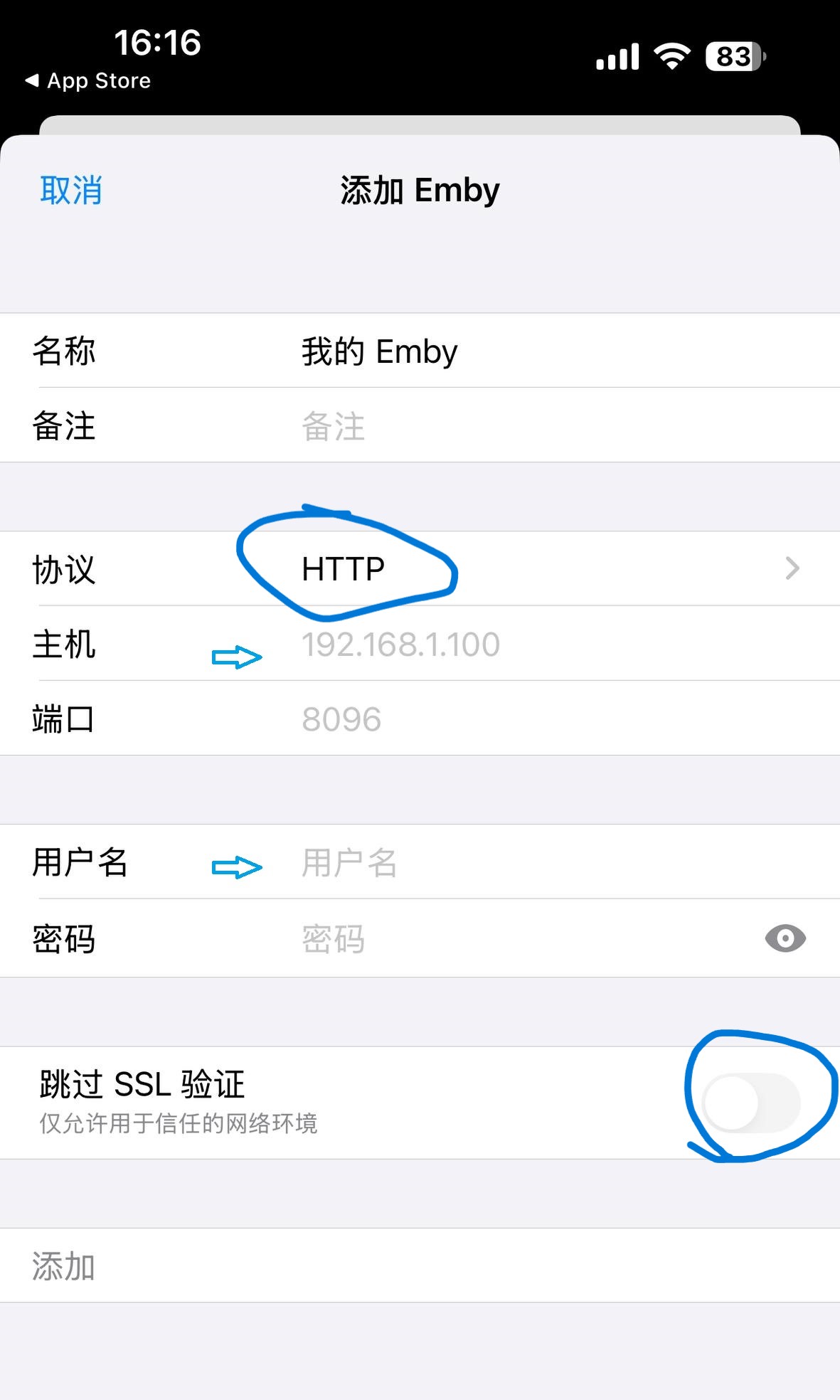Screen dimensions: 840x1400
Task: Return to App Store via the back link
Action: point(88,81)
